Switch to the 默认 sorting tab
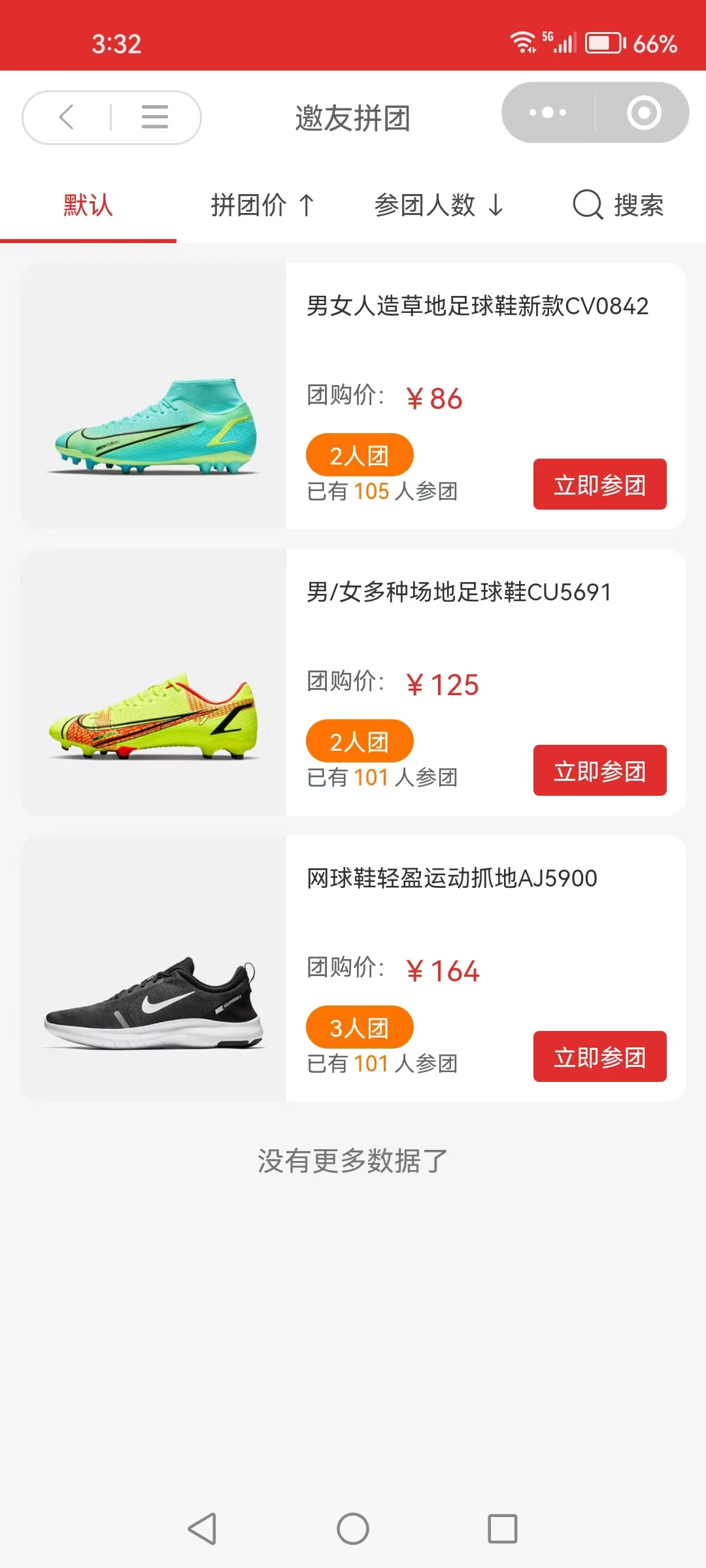 coord(88,205)
